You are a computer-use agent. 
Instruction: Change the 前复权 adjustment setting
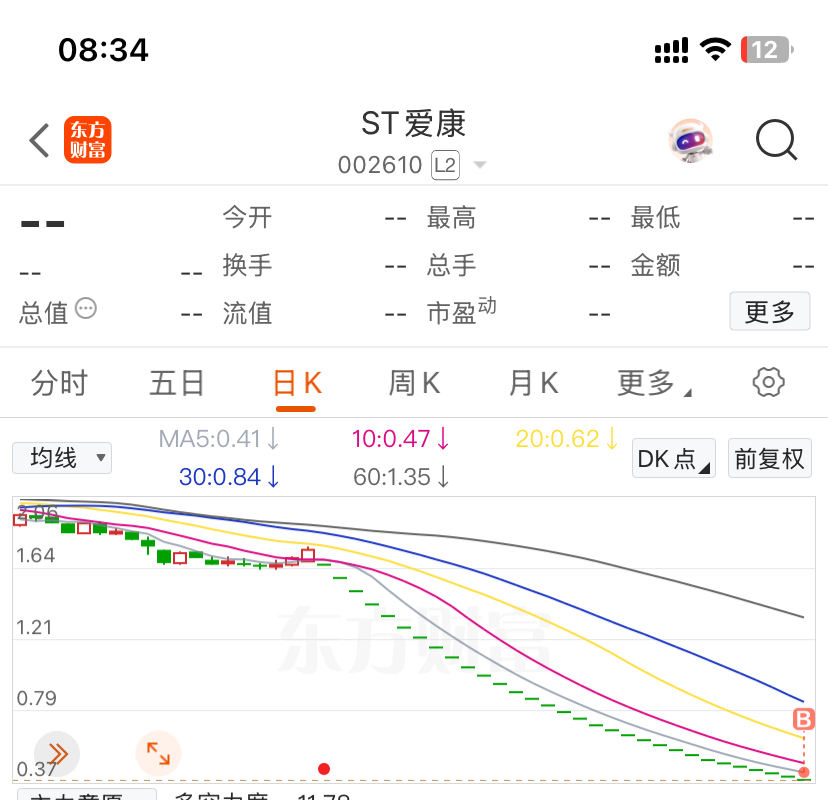pyautogui.click(x=769, y=458)
